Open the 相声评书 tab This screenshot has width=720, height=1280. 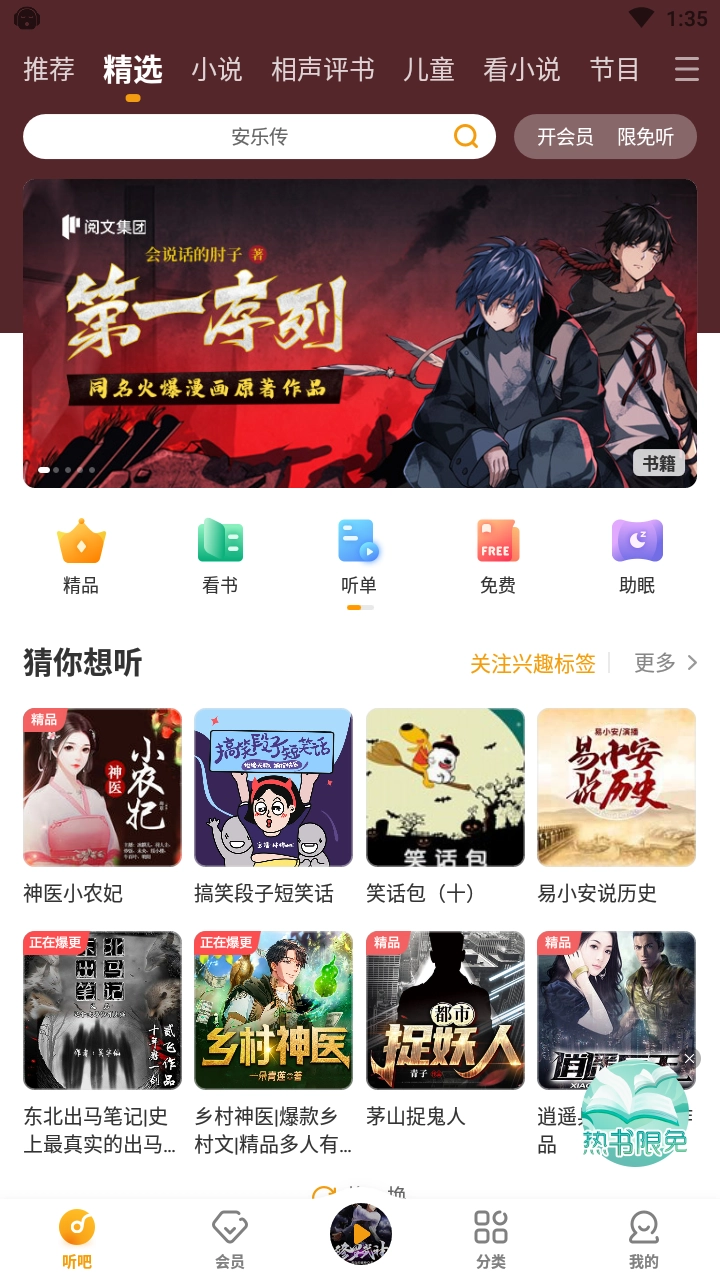(322, 69)
